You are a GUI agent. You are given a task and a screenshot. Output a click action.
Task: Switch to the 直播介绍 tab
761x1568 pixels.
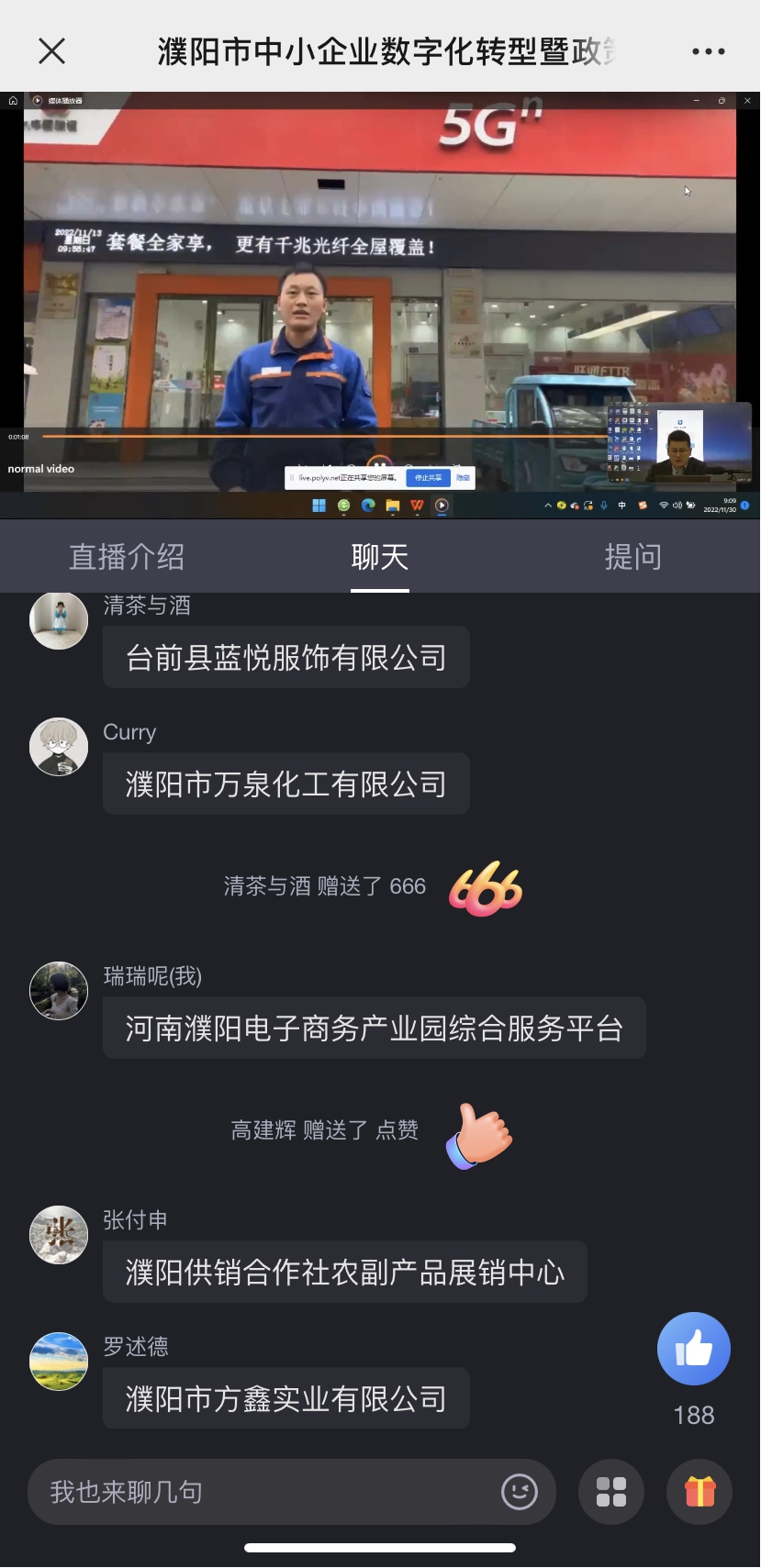pyautogui.click(x=127, y=557)
